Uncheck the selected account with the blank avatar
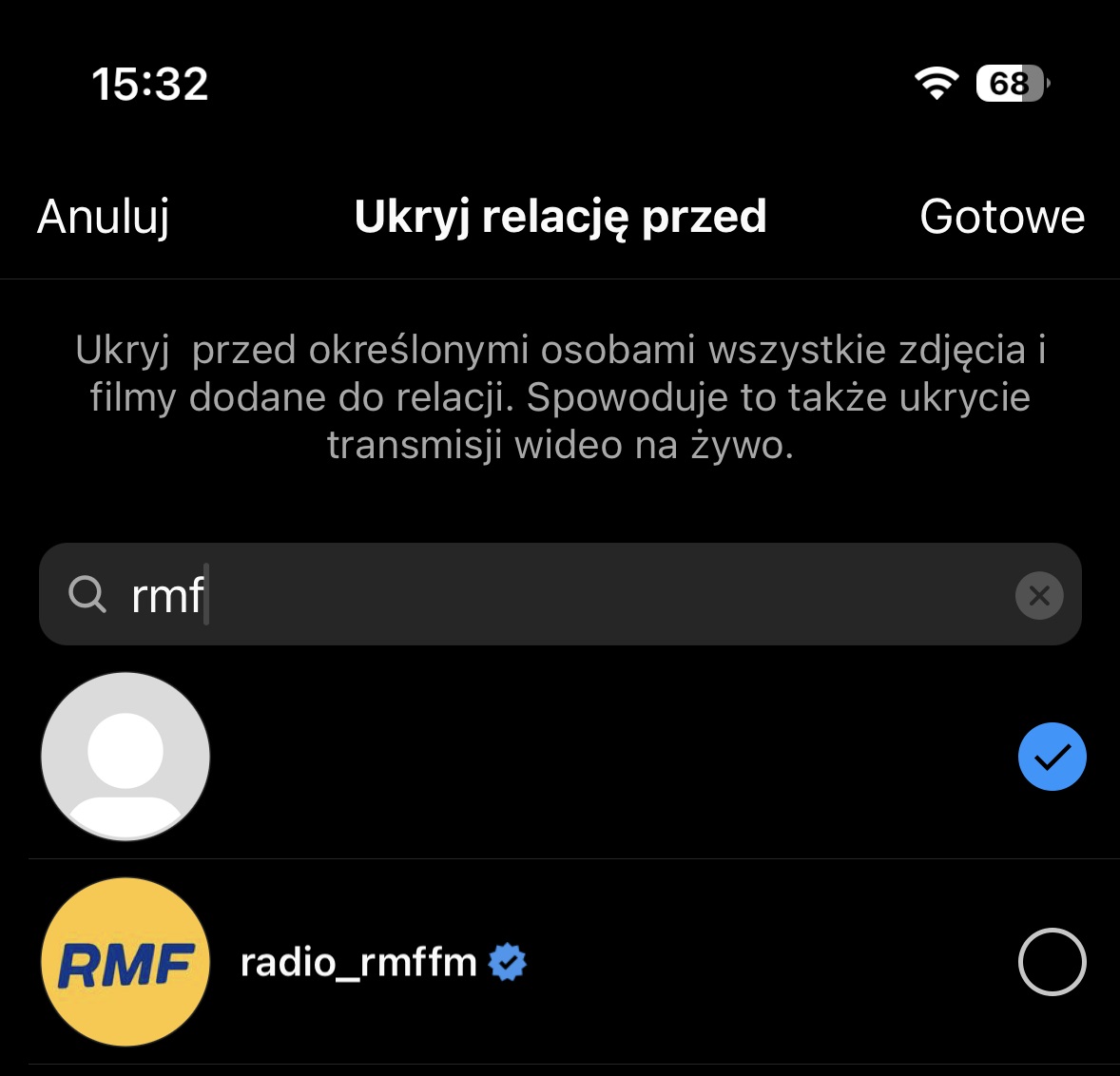This screenshot has height=1076, width=1120. point(1052,758)
